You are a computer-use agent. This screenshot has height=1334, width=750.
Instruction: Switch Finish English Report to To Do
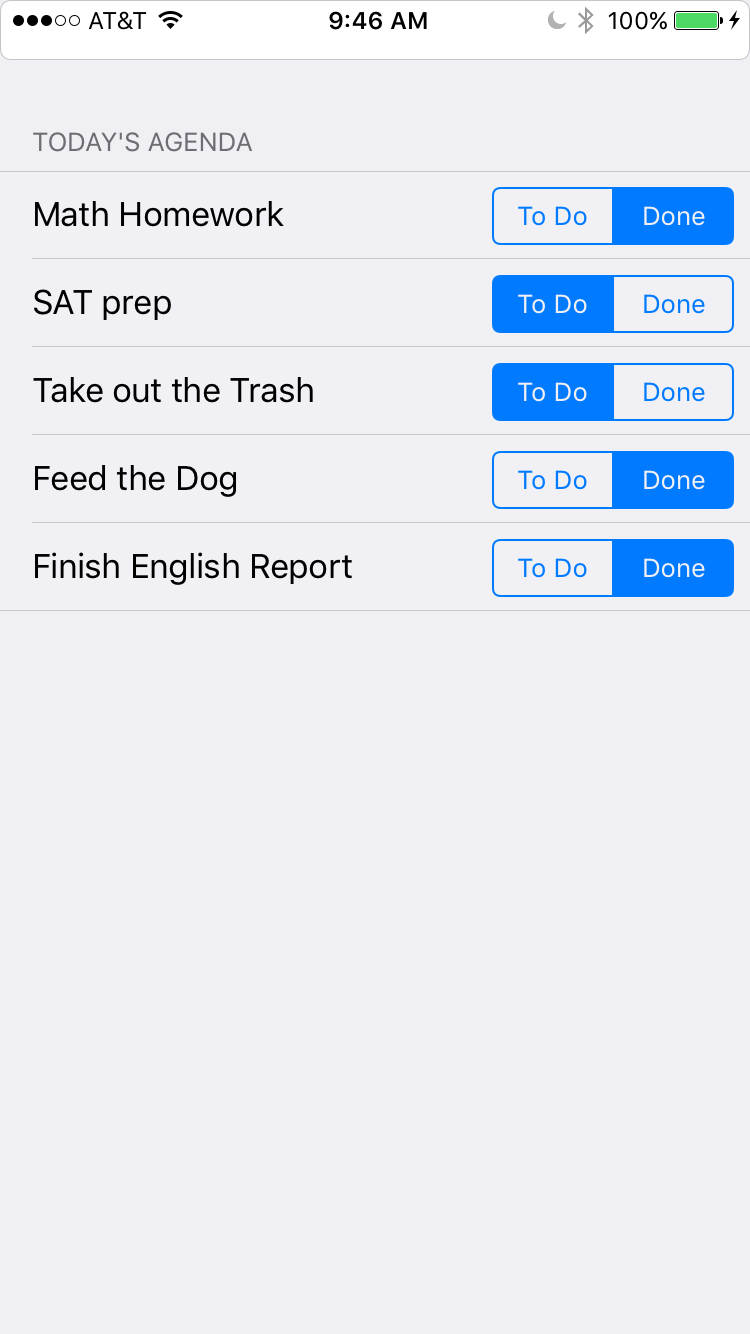tap(552, 568)
